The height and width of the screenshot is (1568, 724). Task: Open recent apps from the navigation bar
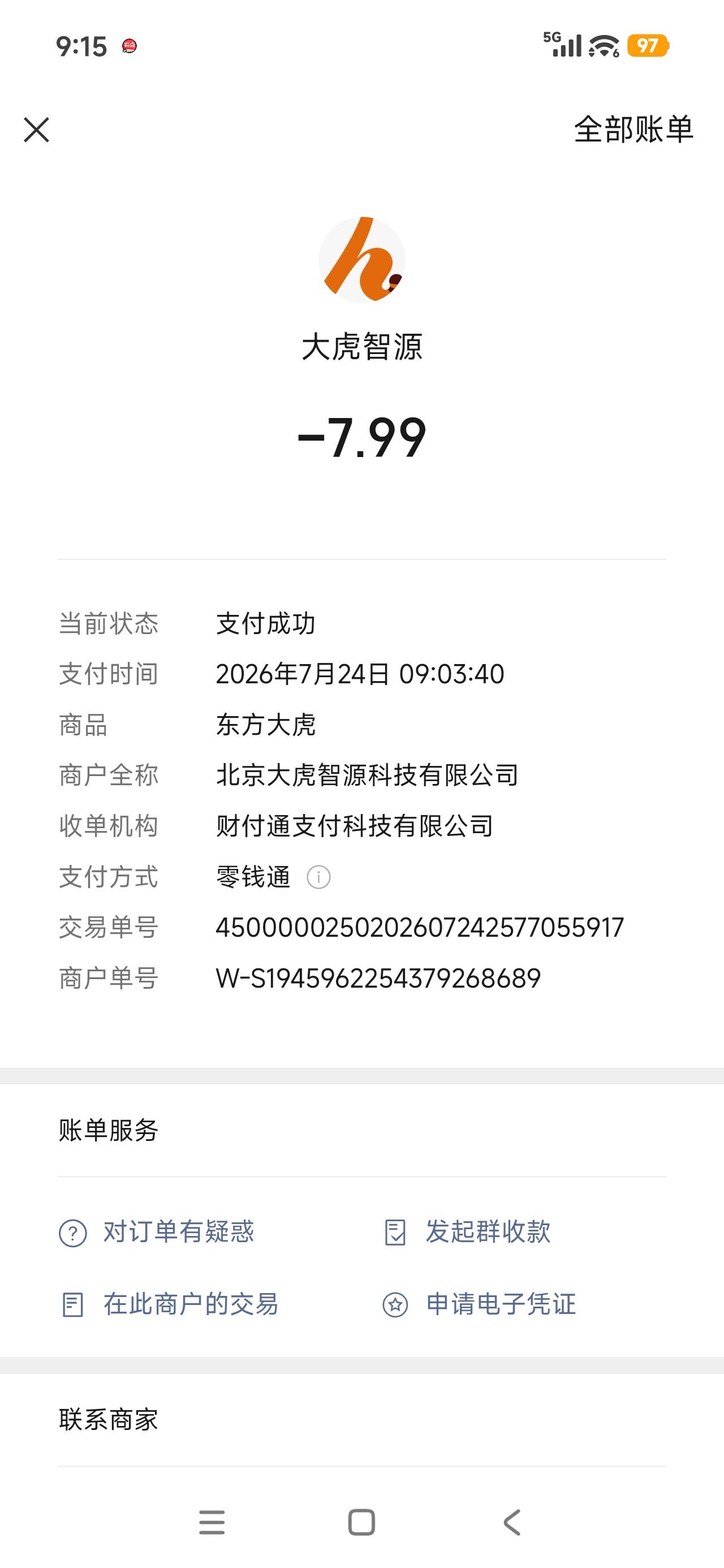point(212,1522)
